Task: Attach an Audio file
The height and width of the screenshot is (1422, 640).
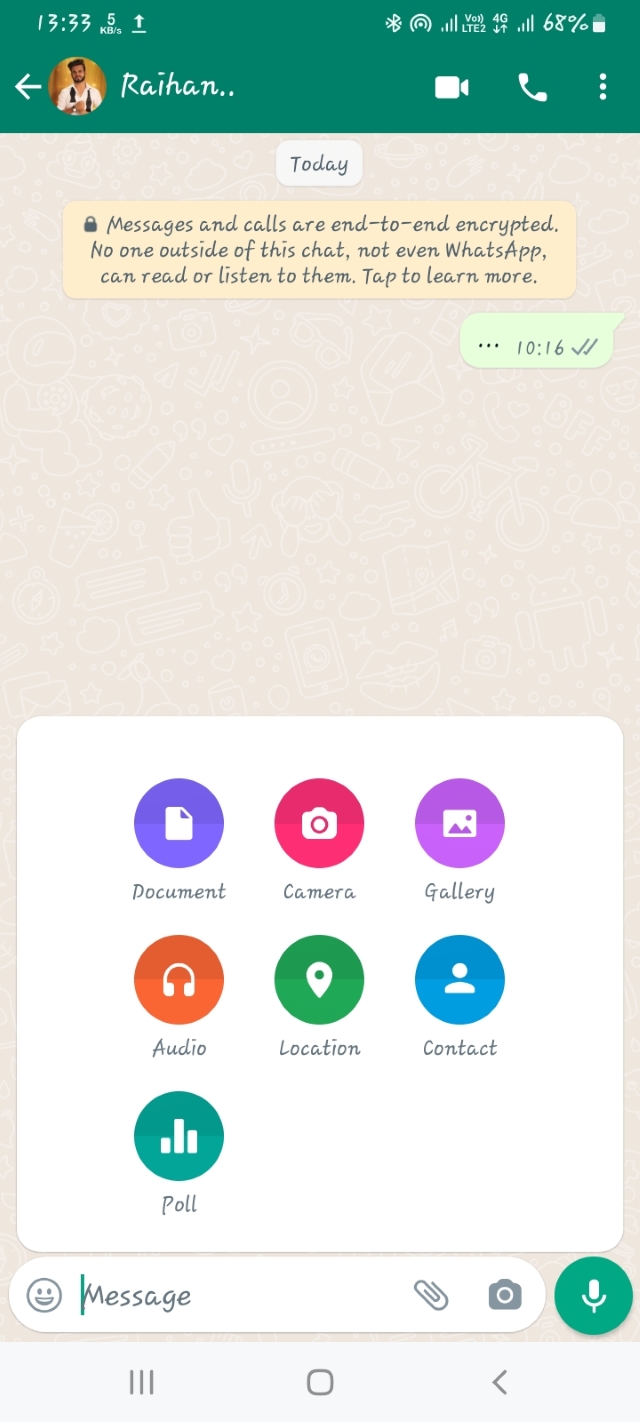Action: pyautogui.click(x=179, y=980)
